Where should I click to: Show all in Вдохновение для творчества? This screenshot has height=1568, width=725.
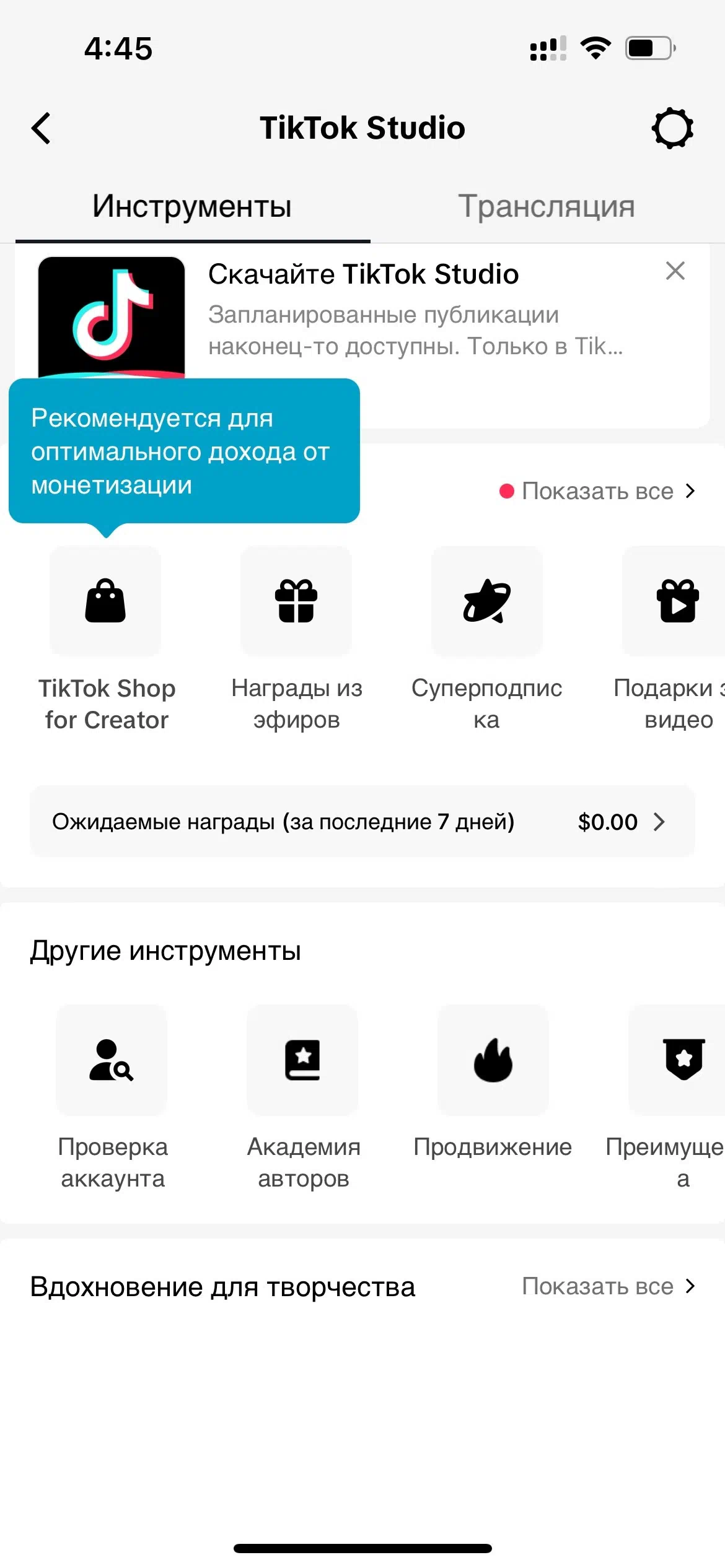point(609,1286)
